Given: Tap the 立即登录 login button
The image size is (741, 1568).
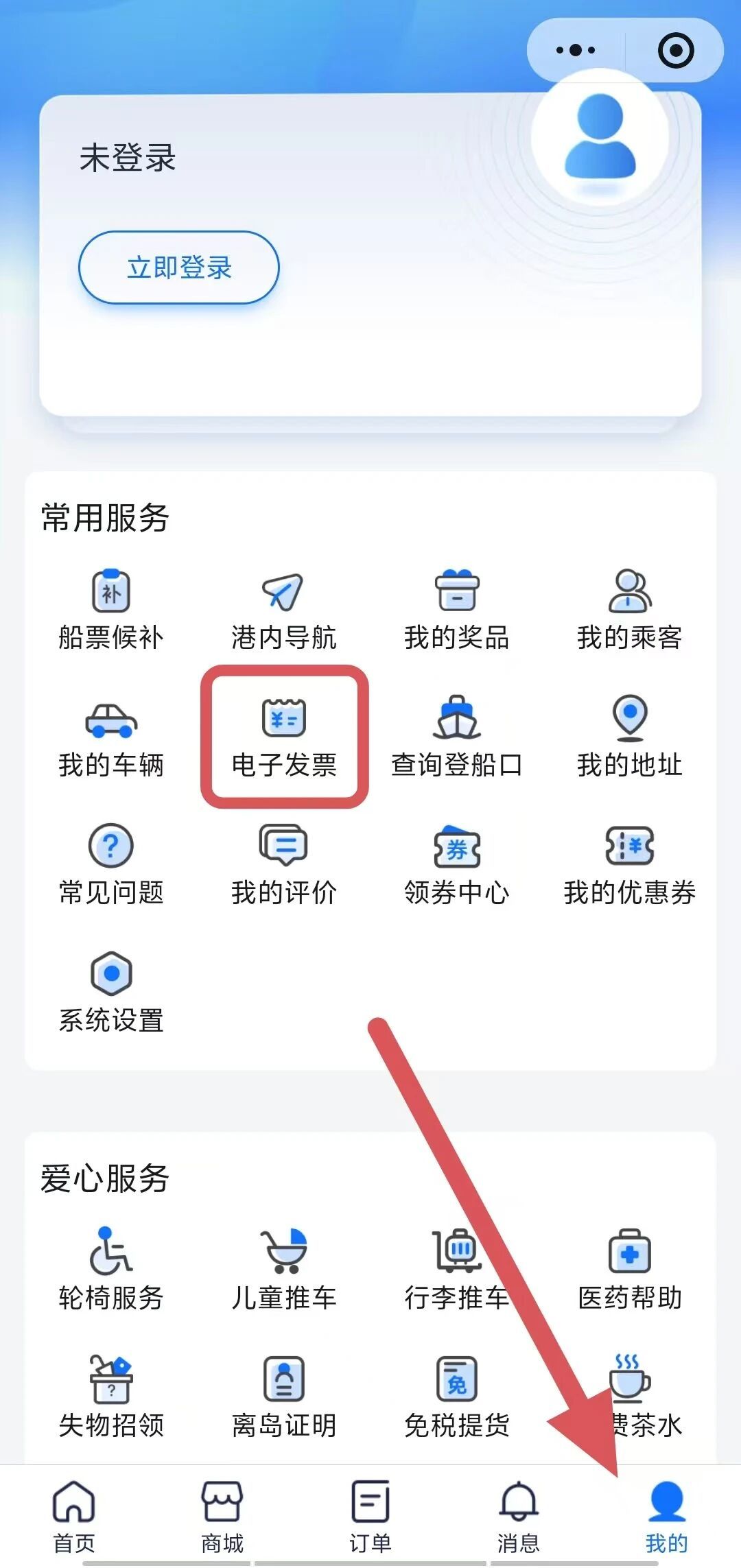Looking at the screenshot, I should pos(179,268).
